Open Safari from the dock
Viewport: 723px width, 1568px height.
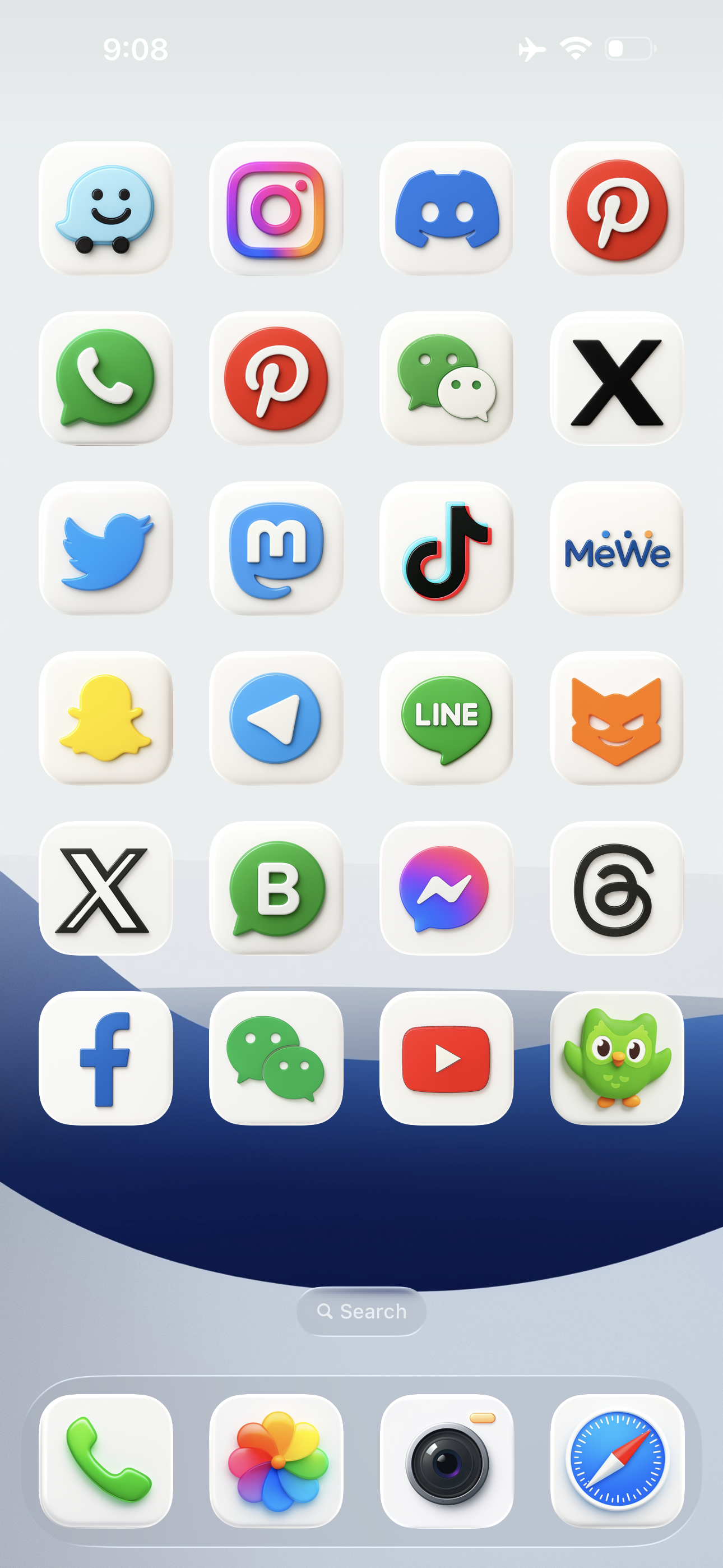click(617, 1460)
